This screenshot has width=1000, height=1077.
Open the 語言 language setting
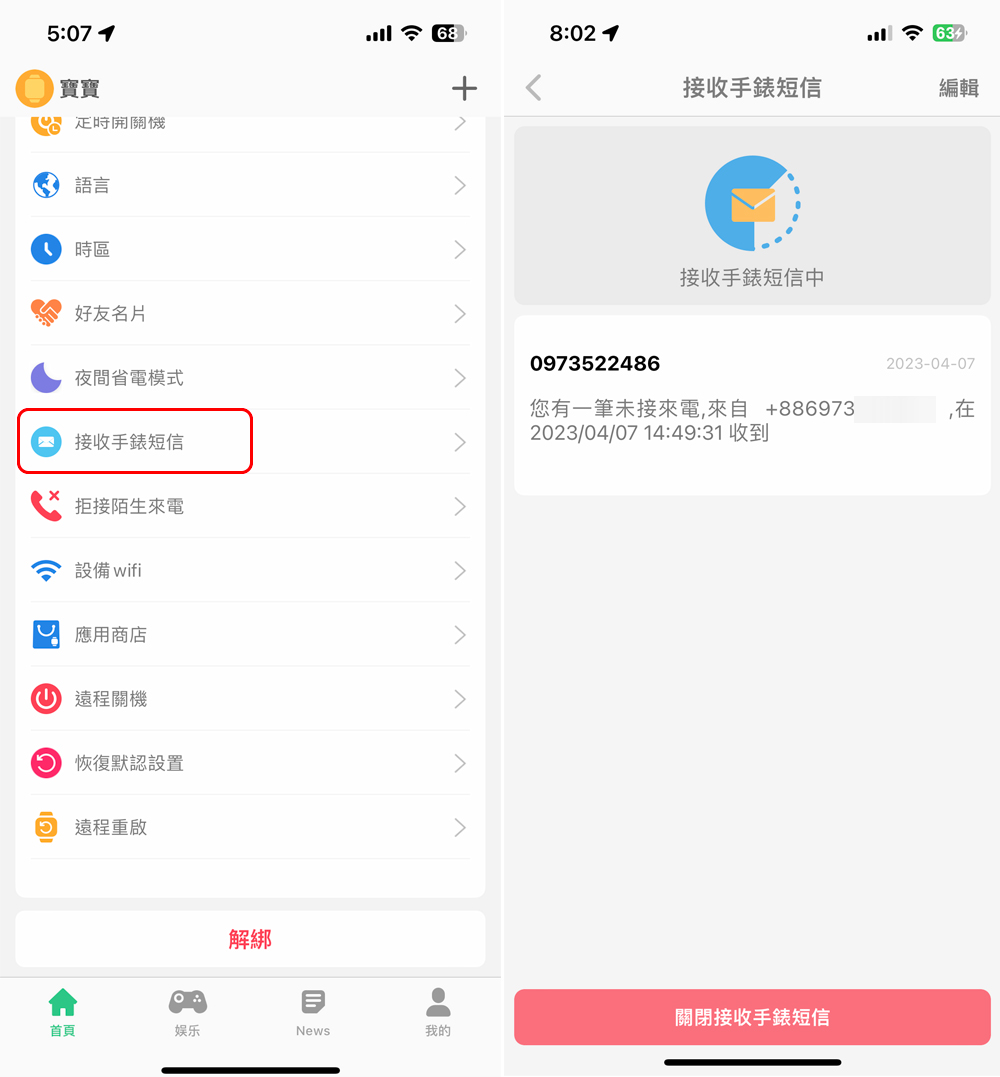250,185
